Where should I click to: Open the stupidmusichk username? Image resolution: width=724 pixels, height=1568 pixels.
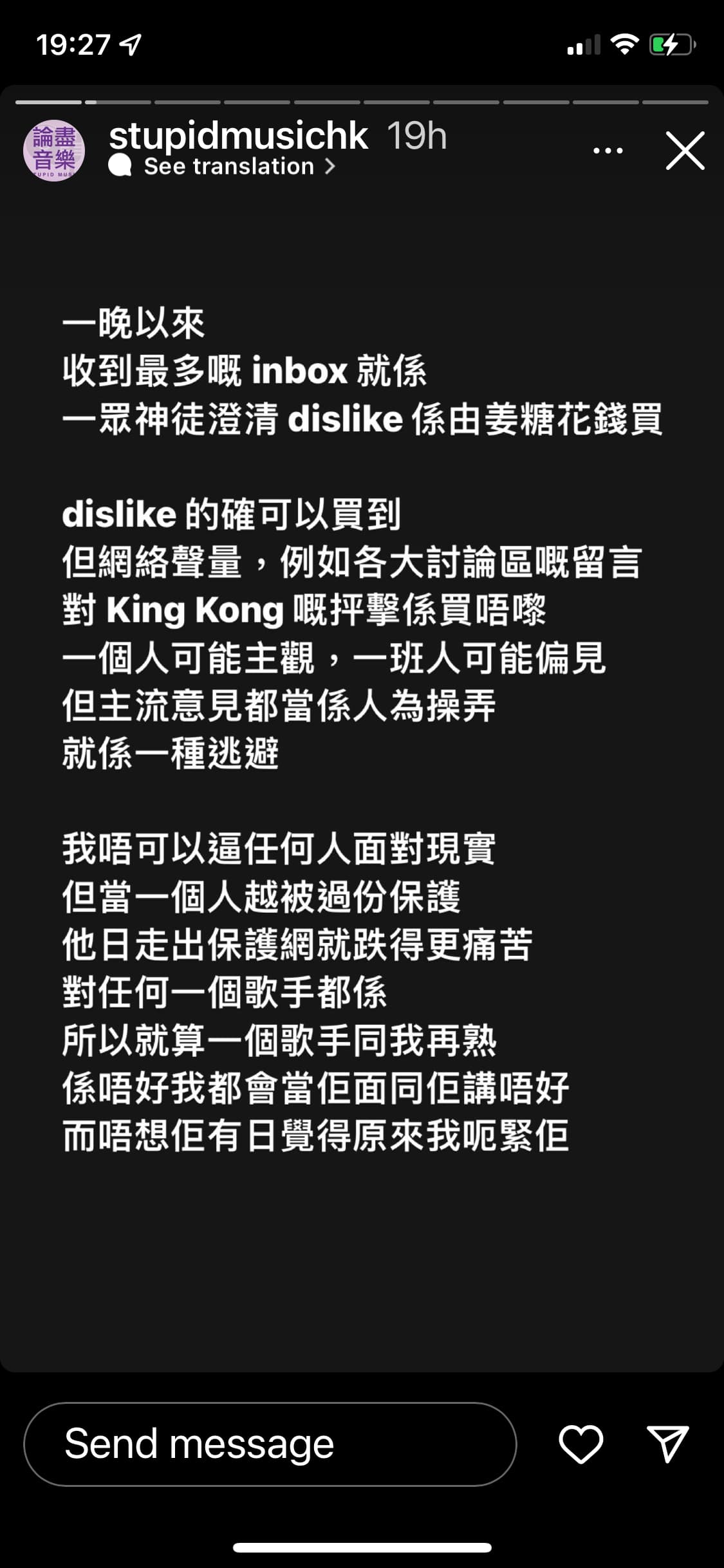pos(238,135)
